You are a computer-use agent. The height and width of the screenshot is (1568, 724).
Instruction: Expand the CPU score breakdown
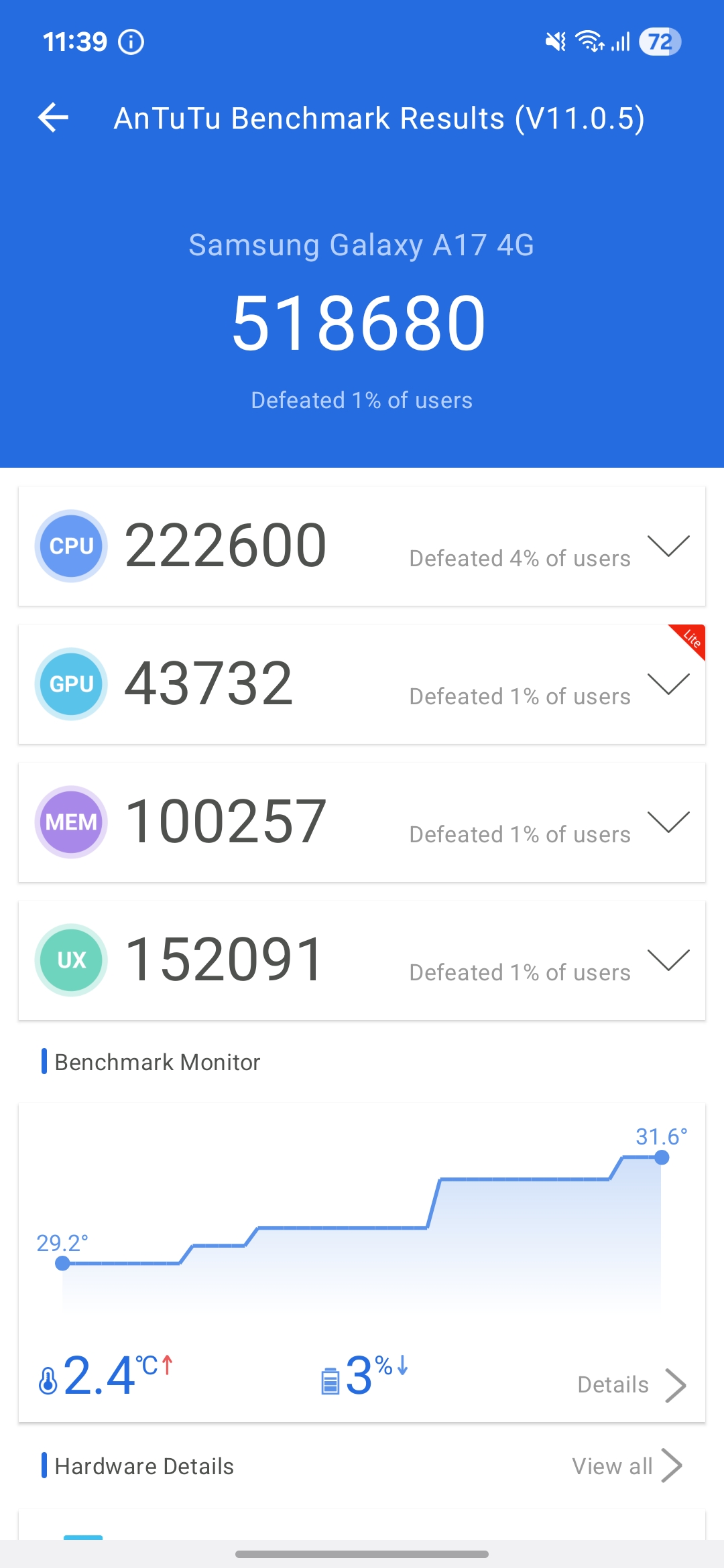668,546
